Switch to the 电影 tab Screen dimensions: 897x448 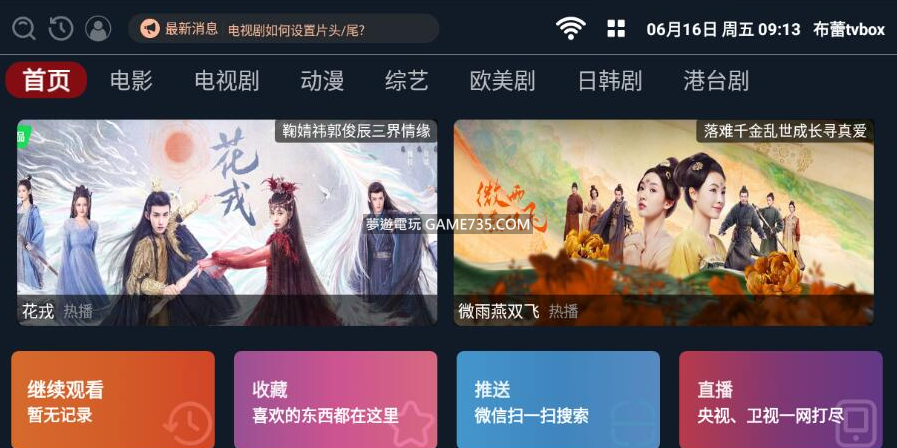pos(131,81)
